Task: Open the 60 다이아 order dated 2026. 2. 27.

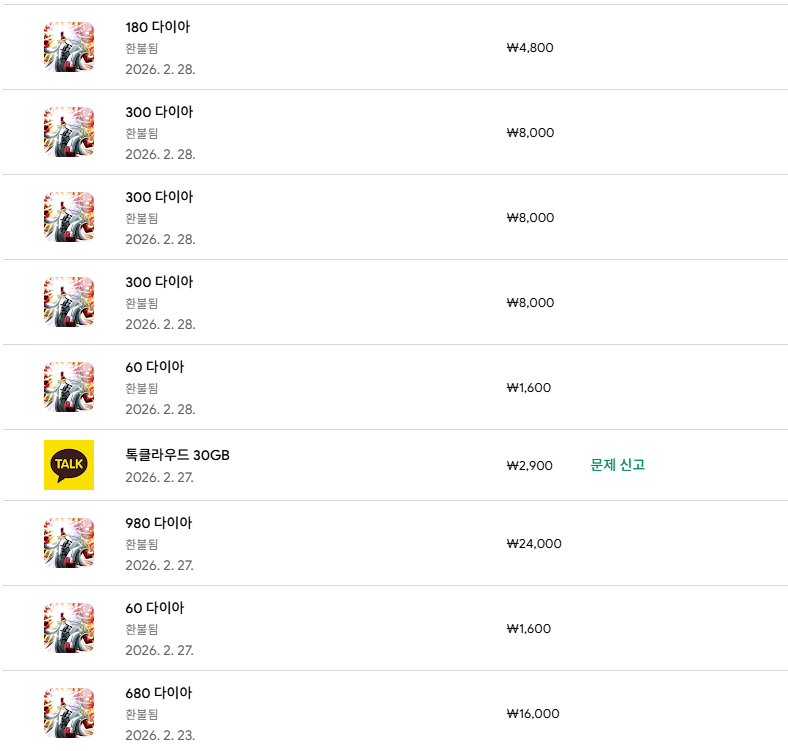Action: [155, 608]
